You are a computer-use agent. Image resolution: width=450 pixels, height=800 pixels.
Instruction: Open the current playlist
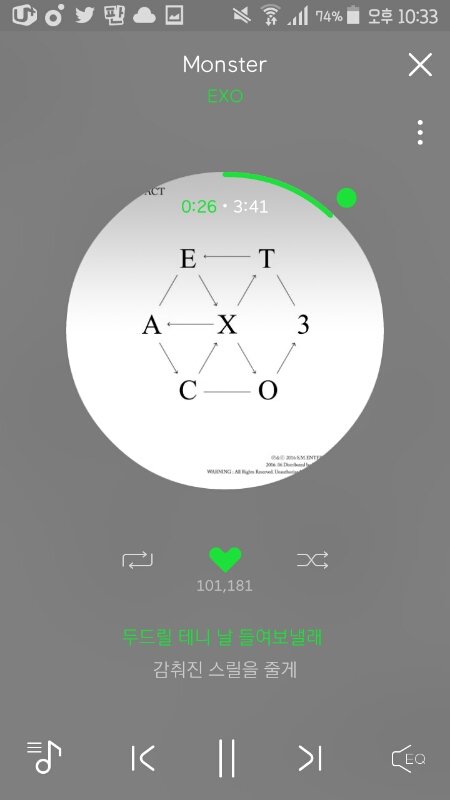click(44, 757)
